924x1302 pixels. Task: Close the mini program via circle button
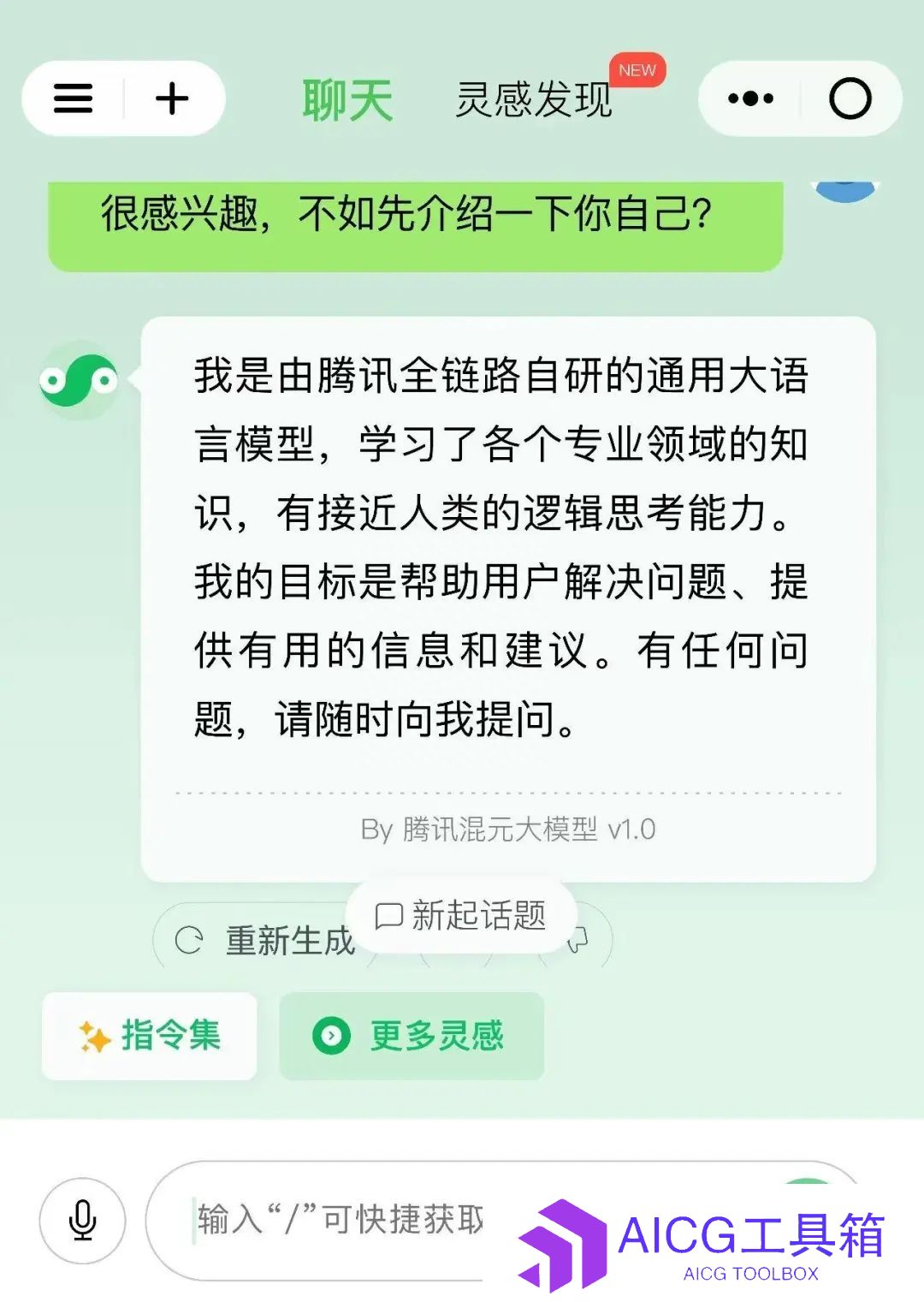click(x=850, y=98)
